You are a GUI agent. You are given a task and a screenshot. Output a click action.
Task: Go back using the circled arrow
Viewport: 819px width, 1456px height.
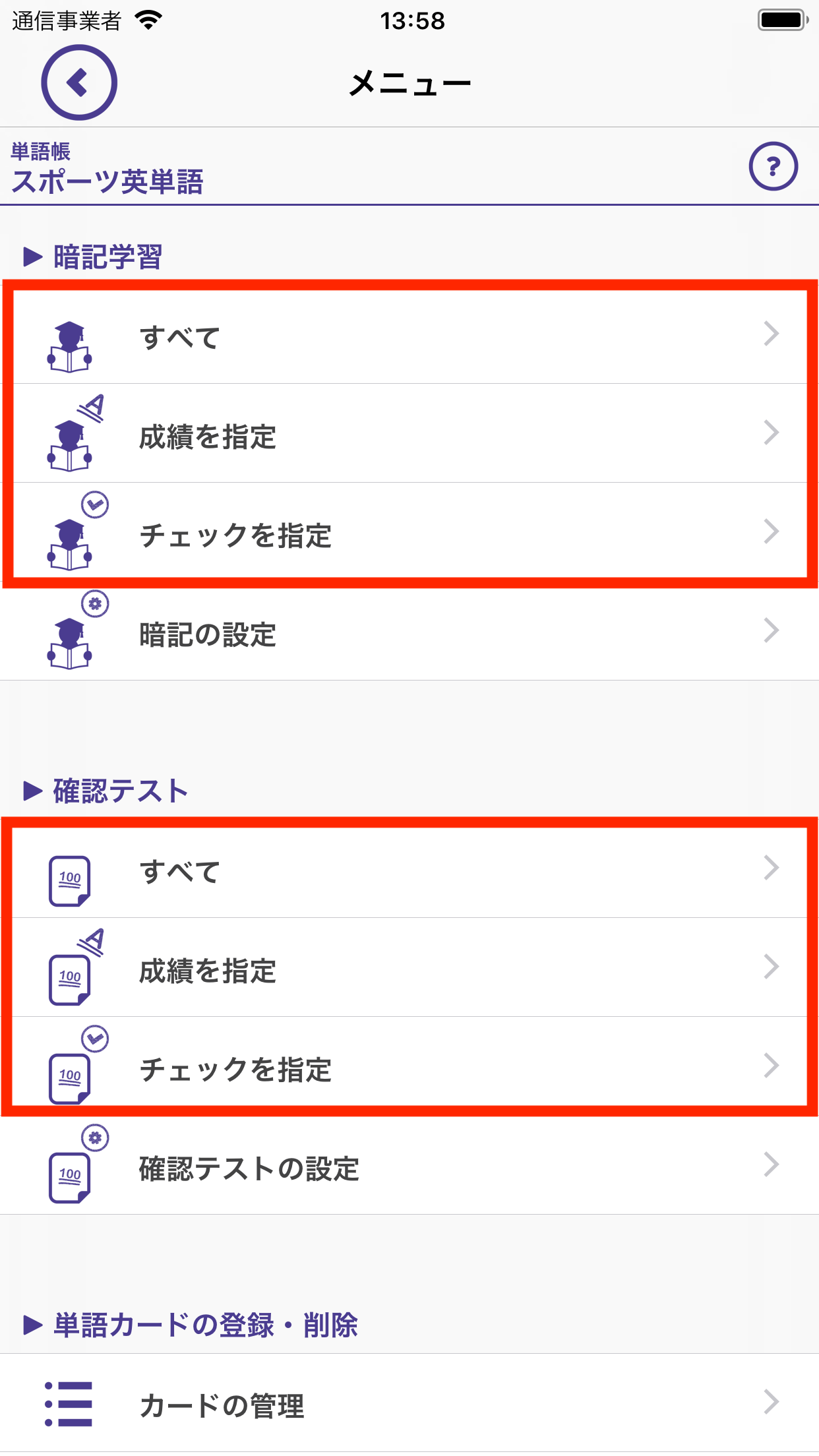point(79,82)
